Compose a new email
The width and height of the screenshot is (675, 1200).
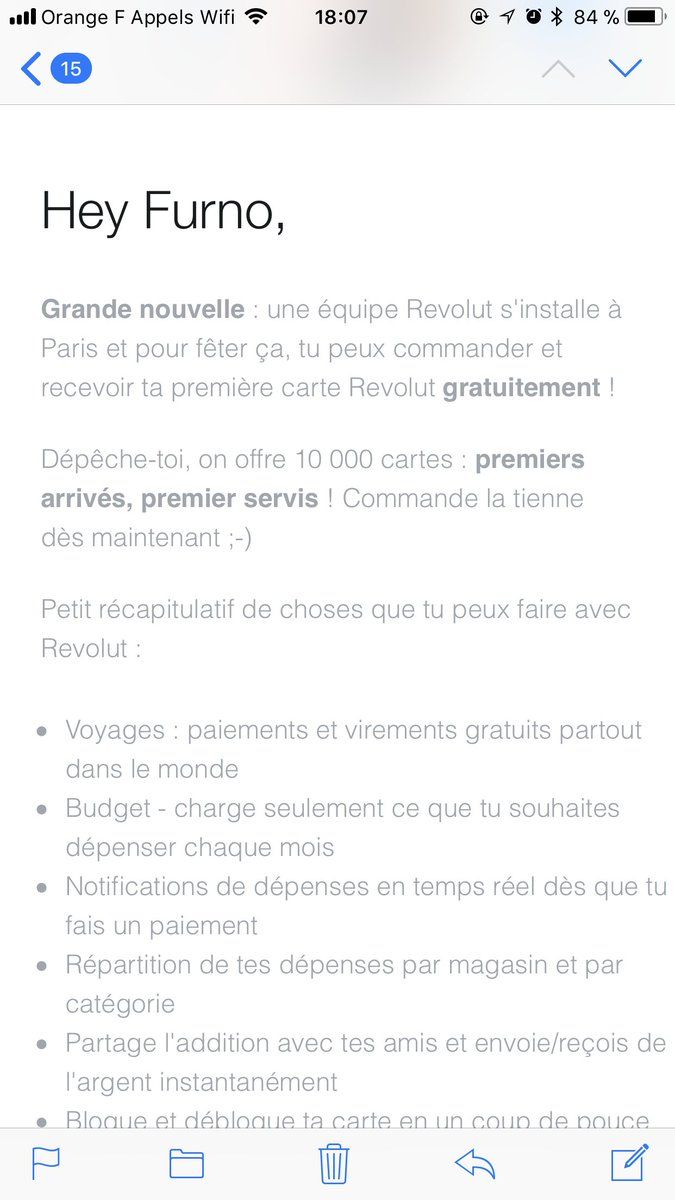[x=629, y=1162]
